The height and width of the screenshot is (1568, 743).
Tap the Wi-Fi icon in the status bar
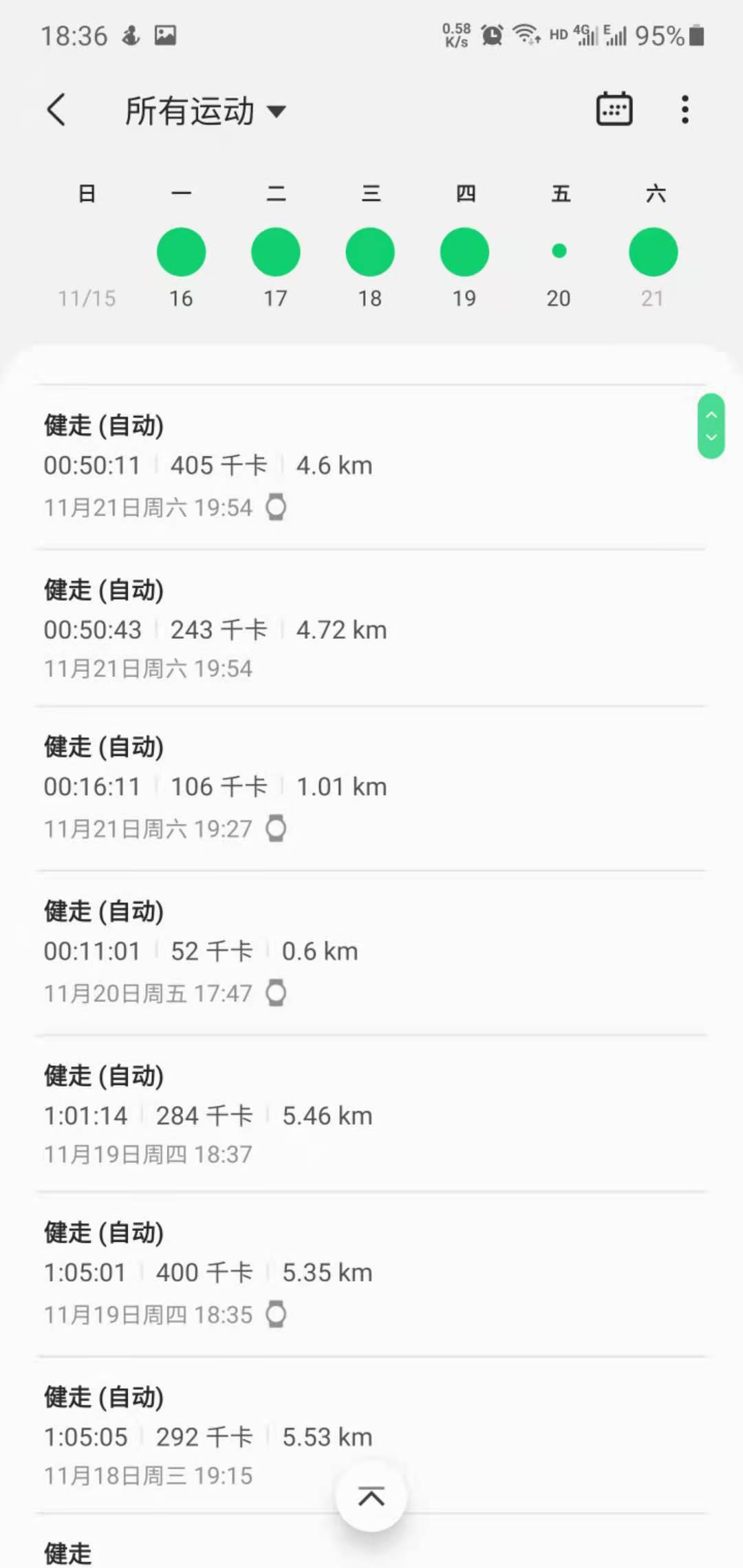click(527, 36)
